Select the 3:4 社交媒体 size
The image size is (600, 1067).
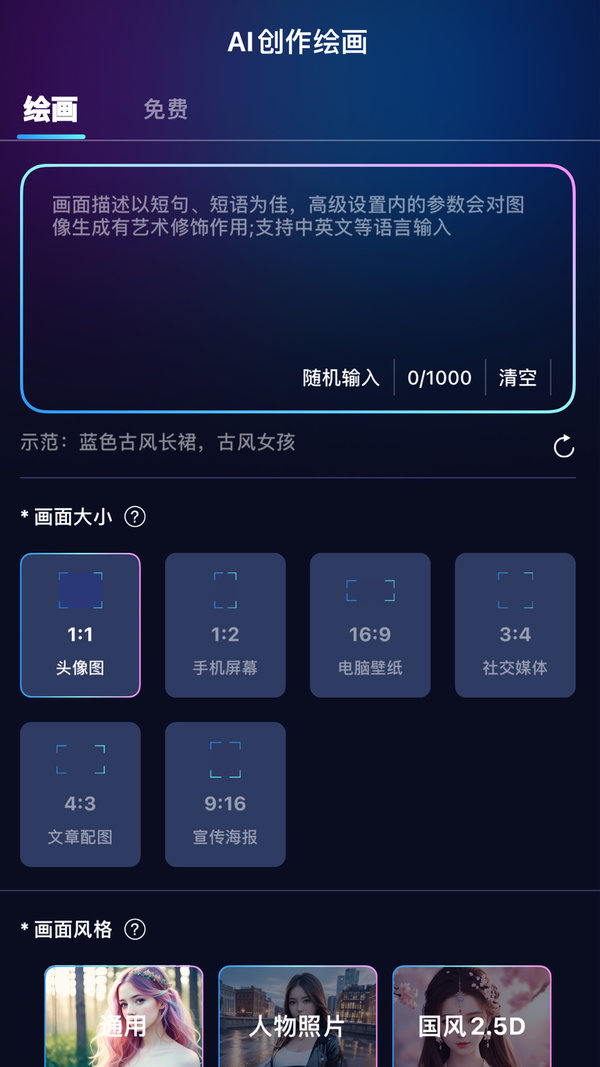(x=515, y=625)
